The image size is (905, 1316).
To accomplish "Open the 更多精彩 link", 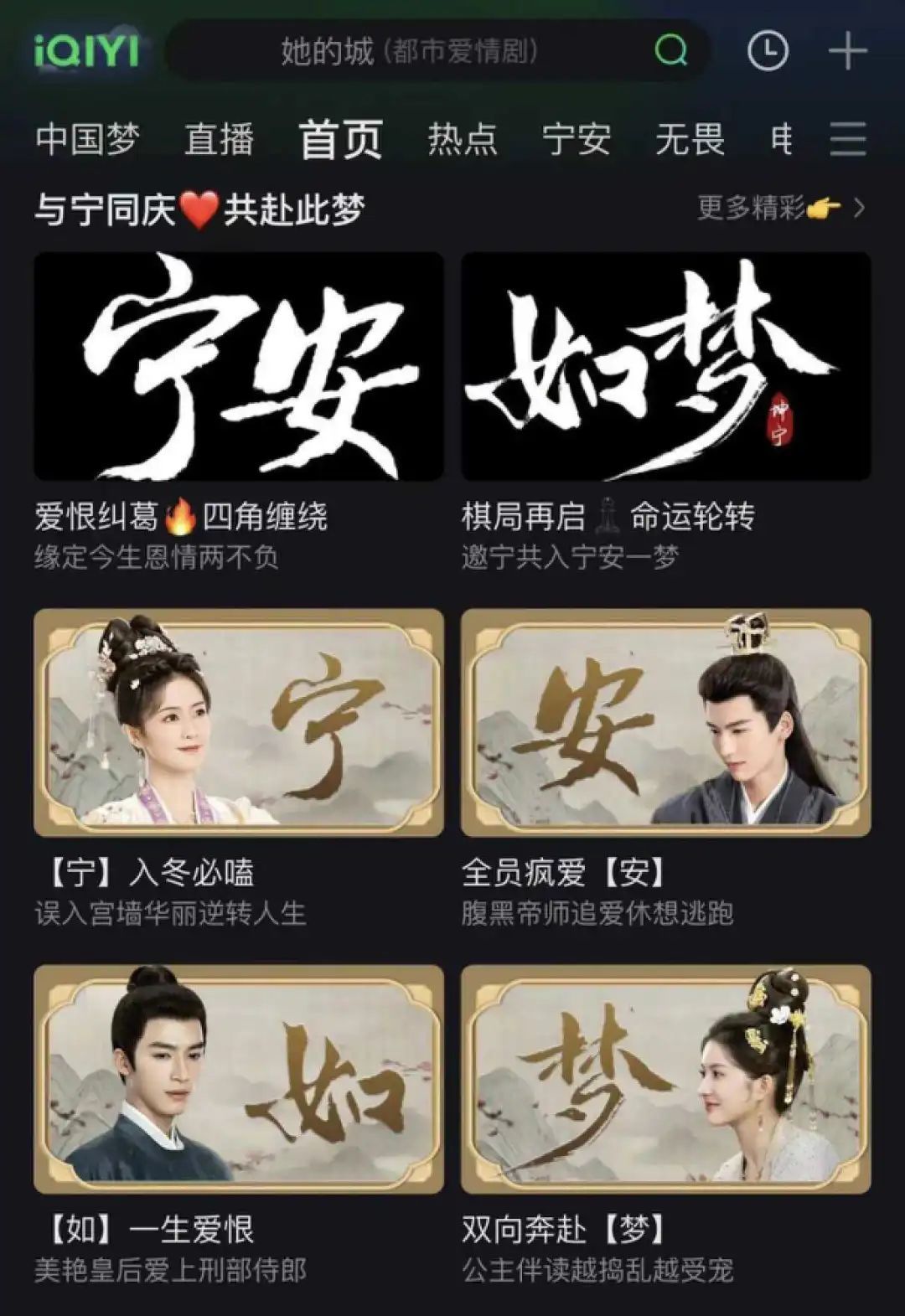I will coord(779,208).
